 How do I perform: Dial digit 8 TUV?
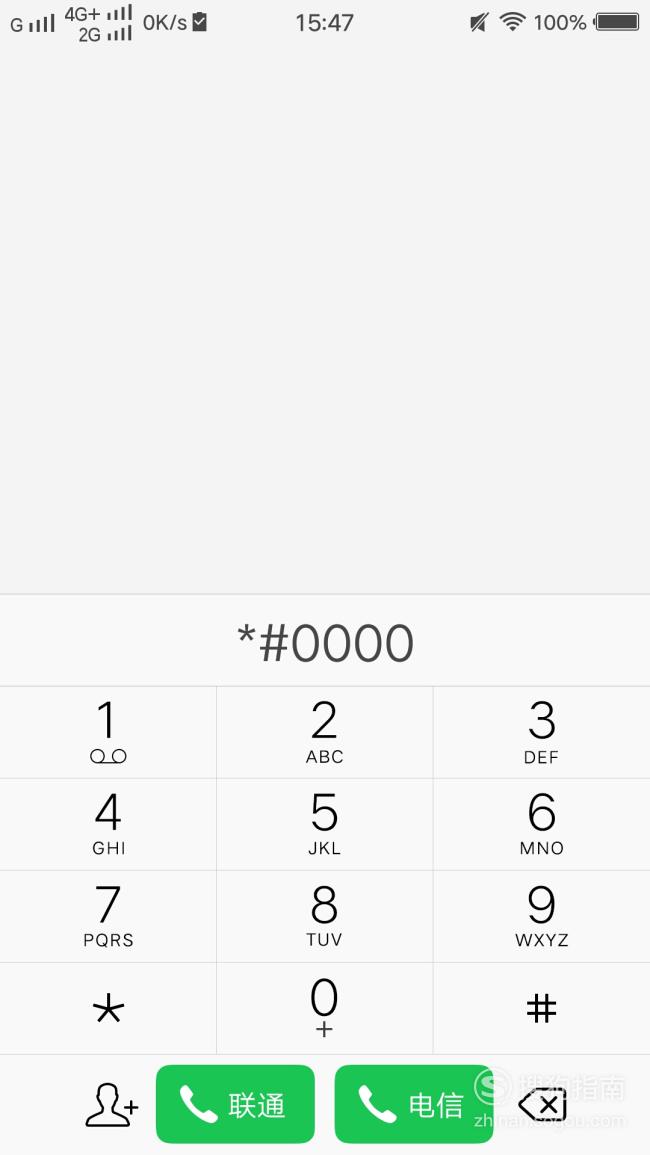coord(324,916)
